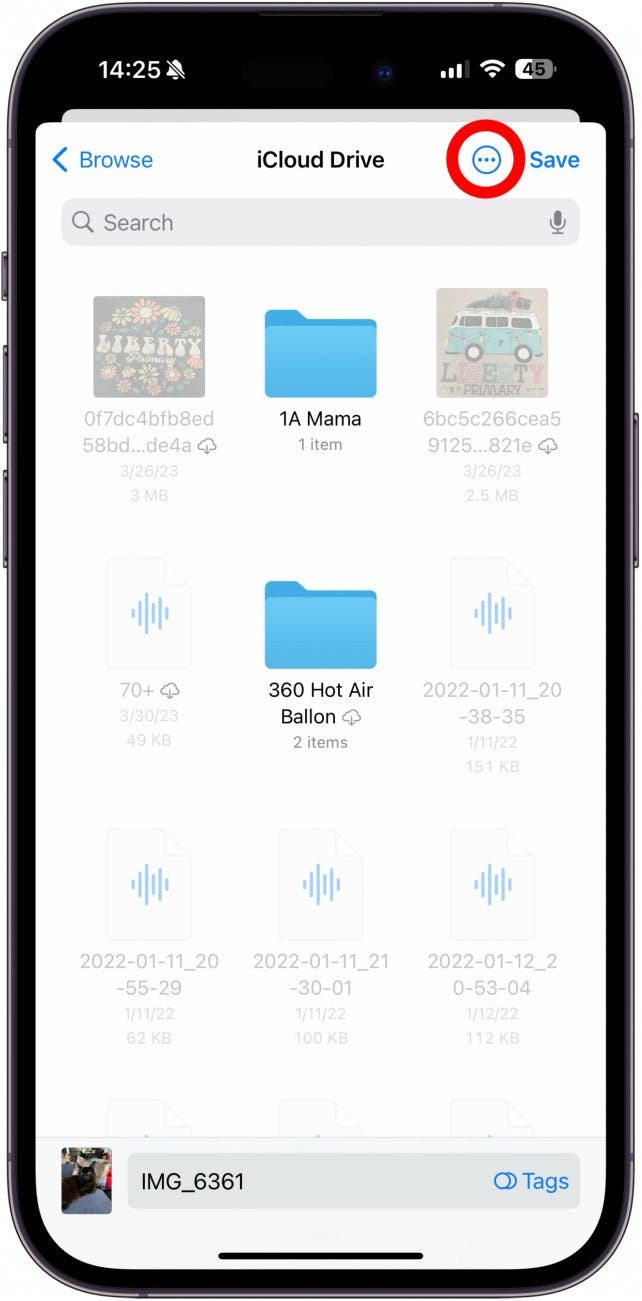This screenshot has height=1301, width=642.
Task: Open the 1A Mama folder
Action: click(320, 354)
